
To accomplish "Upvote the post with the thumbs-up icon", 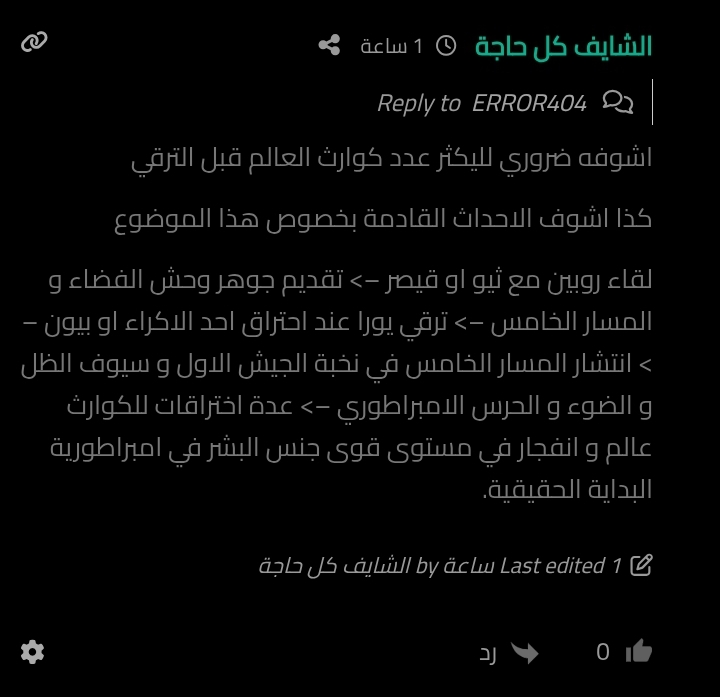I will click(x=638, y=652).
